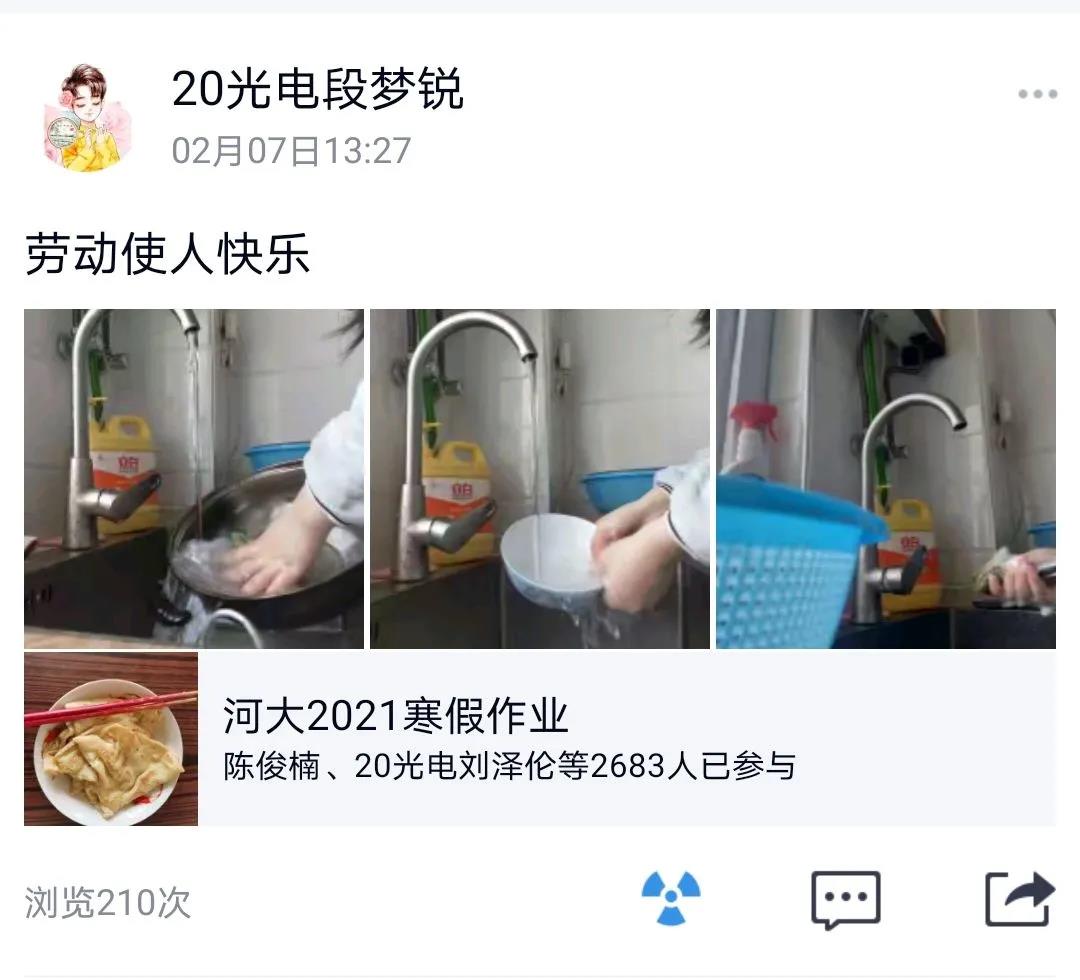Open username 20光电段梦锐
Viewport: 1080px width, 980px height.
point(317,90)
